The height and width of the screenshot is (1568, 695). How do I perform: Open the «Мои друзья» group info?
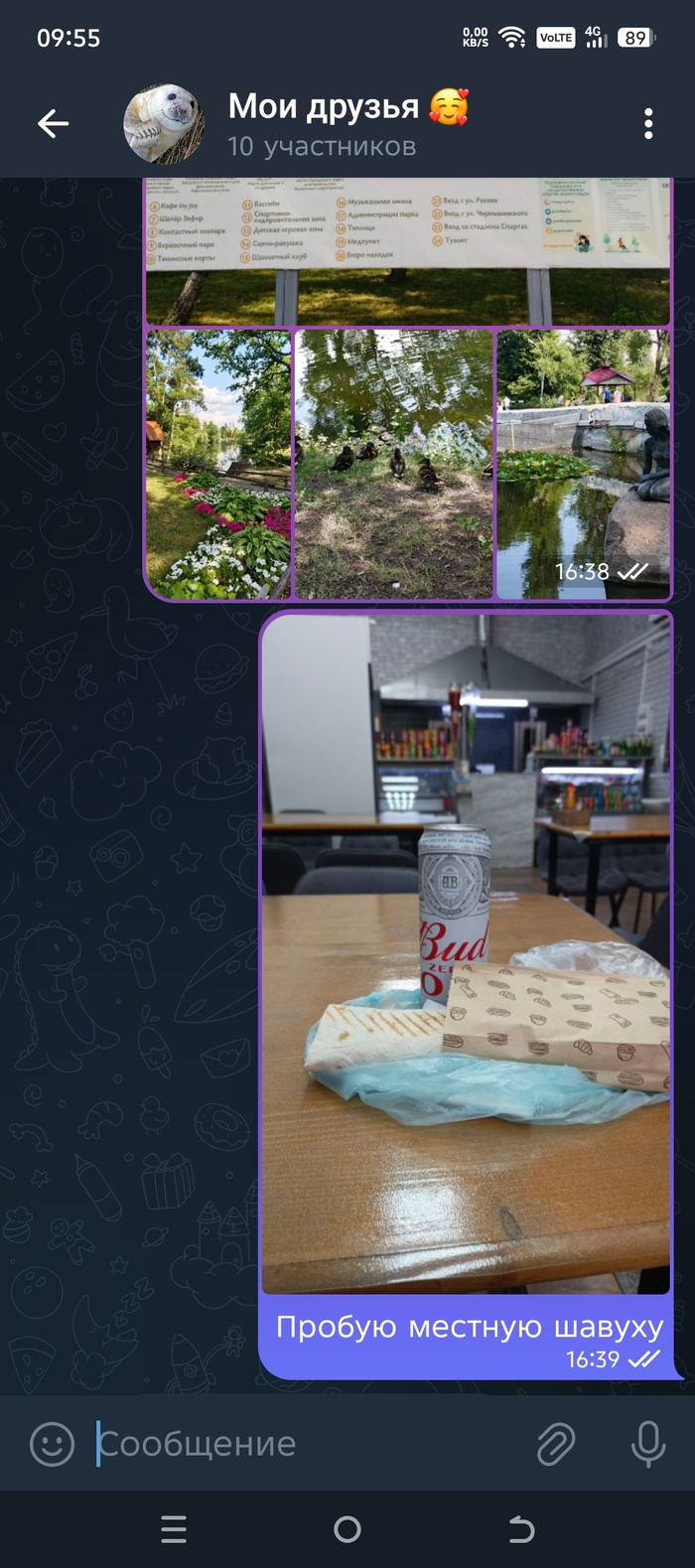323,123
